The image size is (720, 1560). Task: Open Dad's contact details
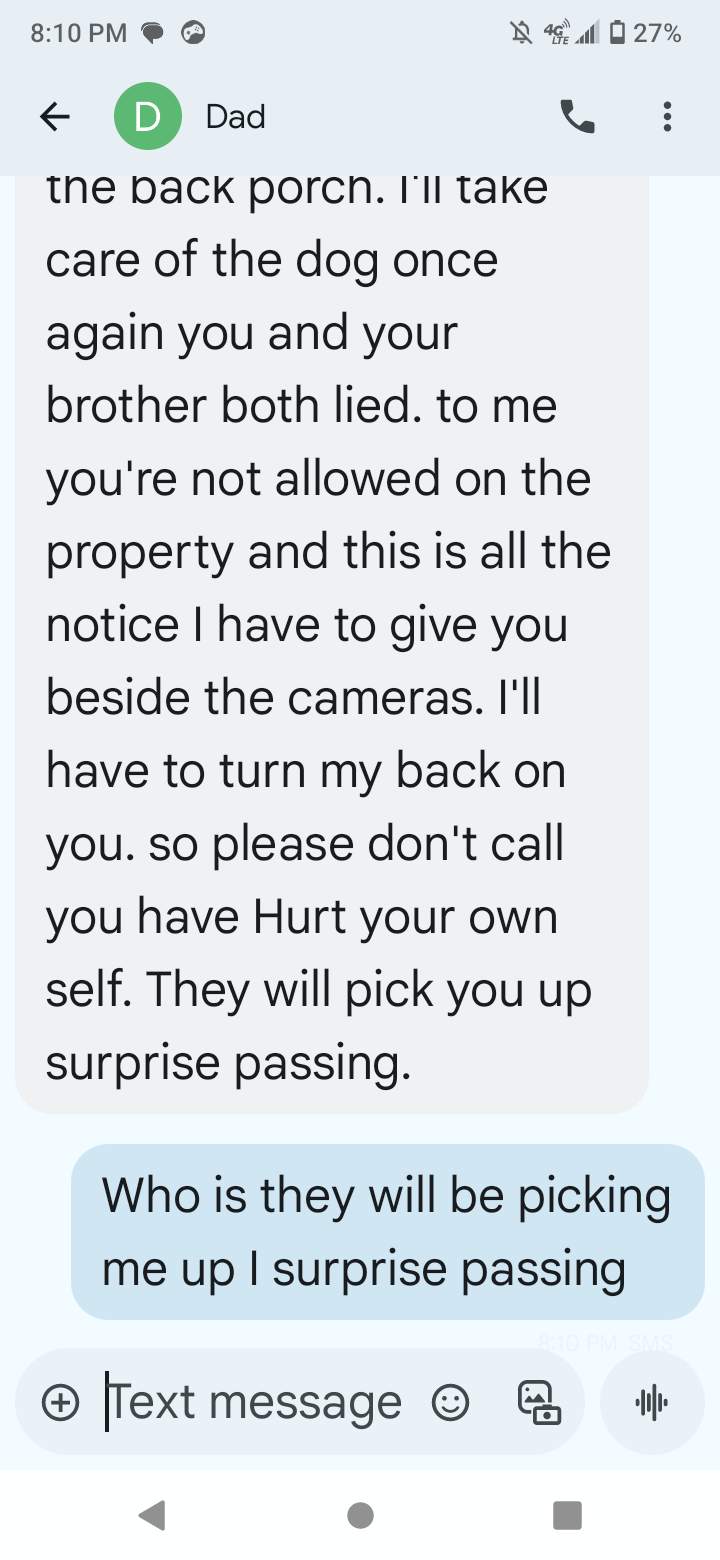coord(235,118)
